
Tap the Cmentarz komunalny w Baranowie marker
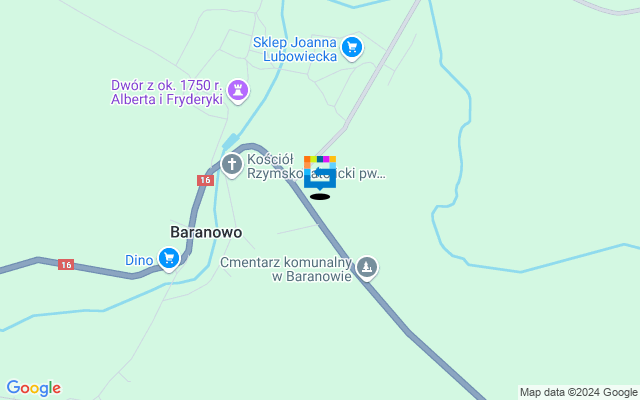[x=368, y=268]
